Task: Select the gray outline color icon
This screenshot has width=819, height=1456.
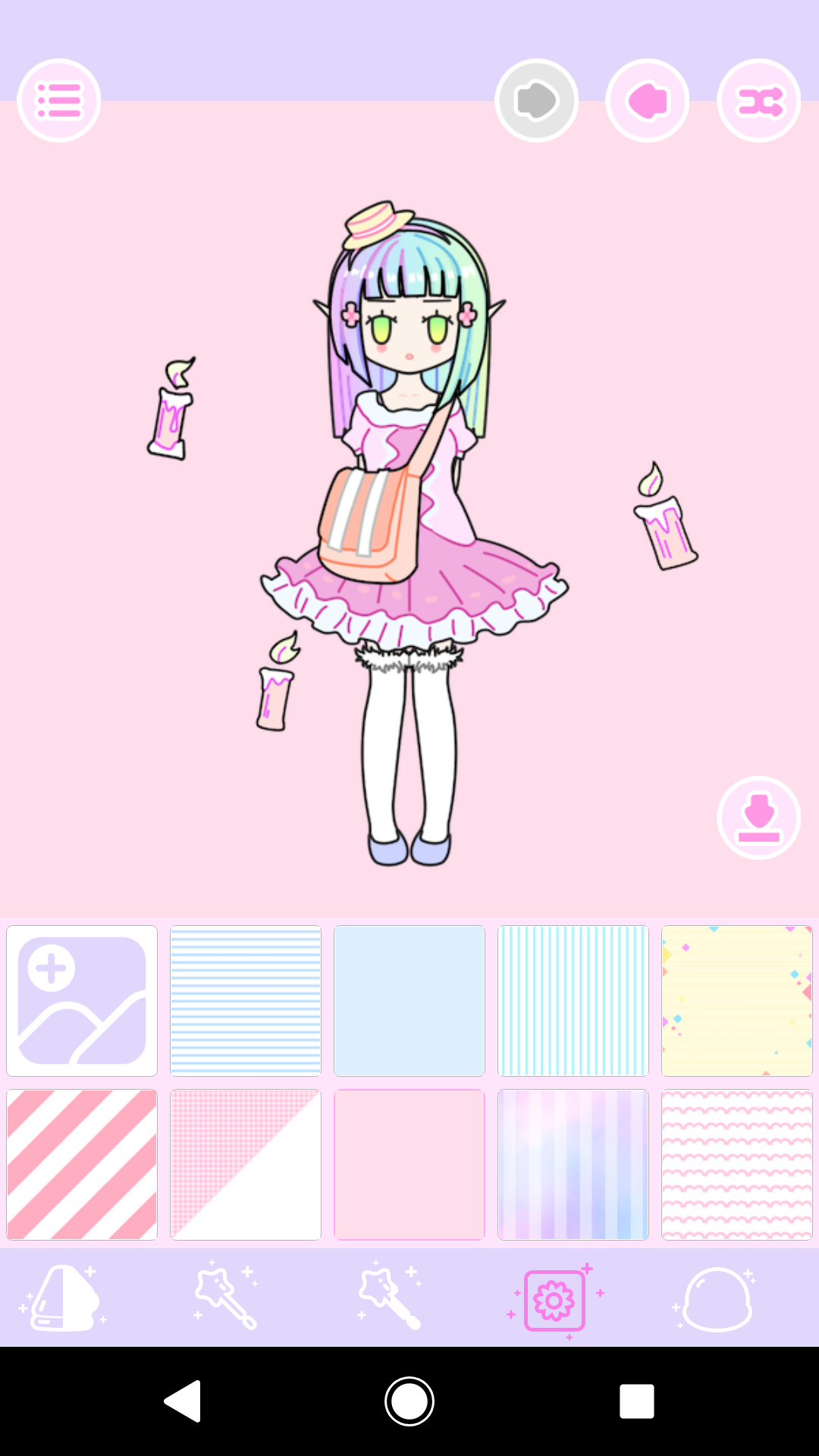Action: click(x=537, y=99)
